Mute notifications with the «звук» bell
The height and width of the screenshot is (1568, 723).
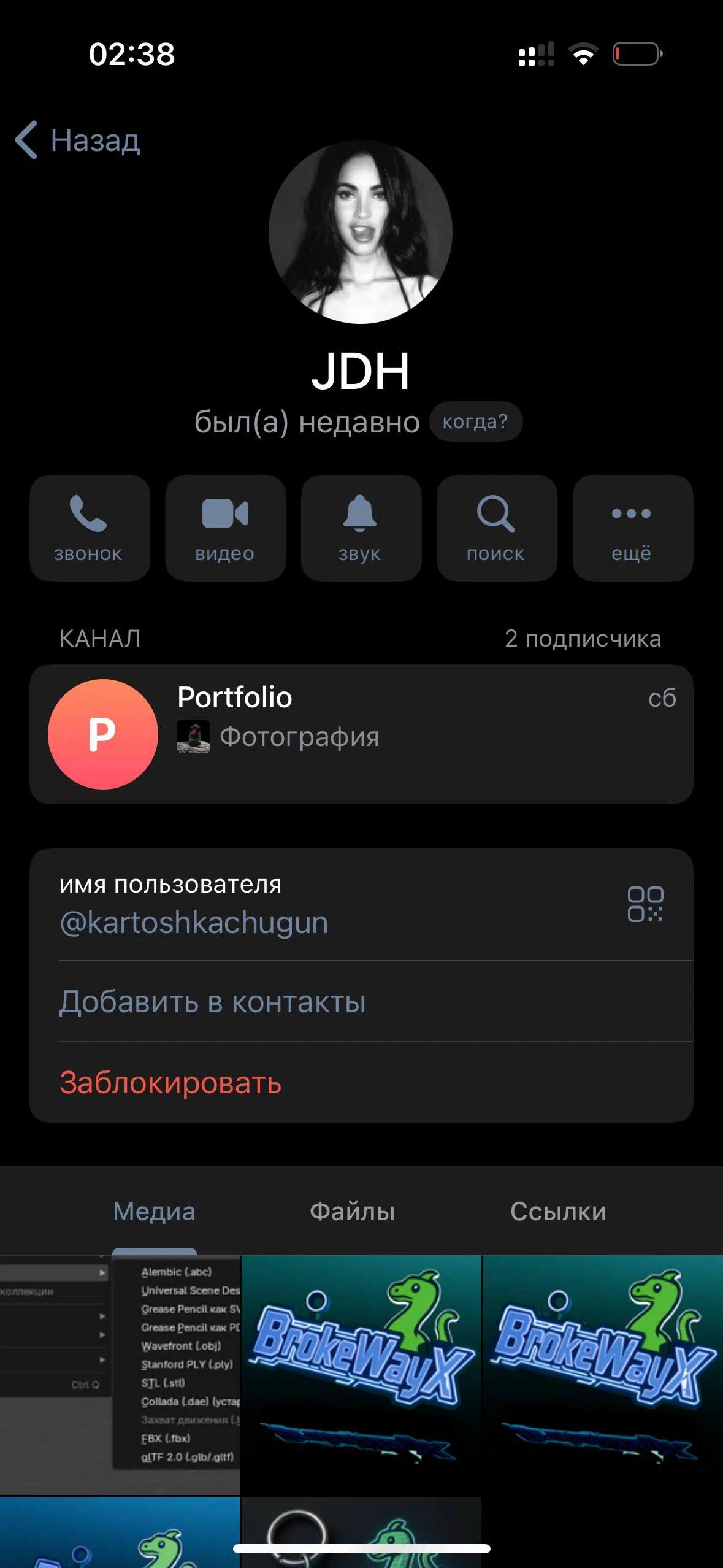tap(361, 528)
